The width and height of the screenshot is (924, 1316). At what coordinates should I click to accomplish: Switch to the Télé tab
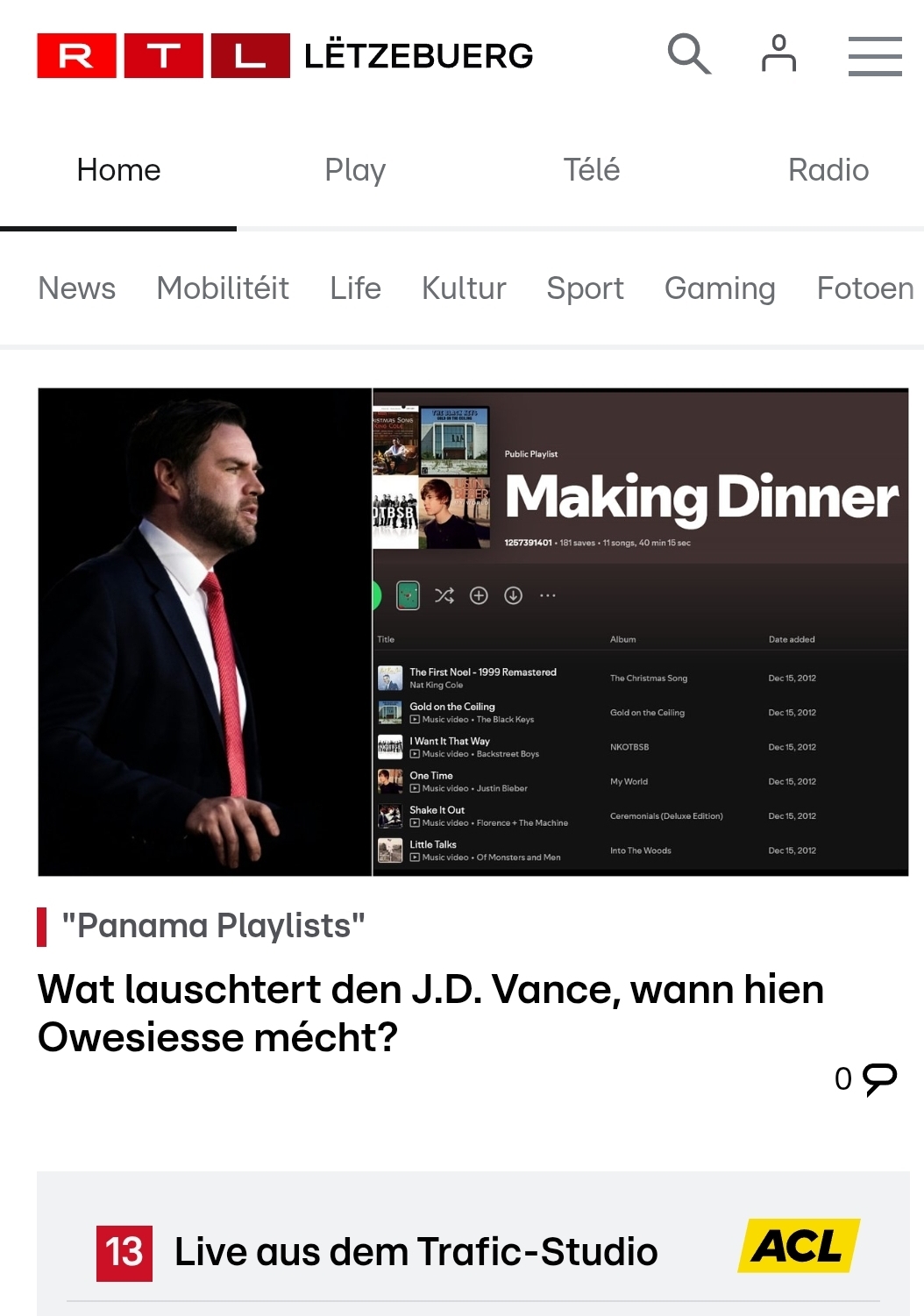pos(592,170)
